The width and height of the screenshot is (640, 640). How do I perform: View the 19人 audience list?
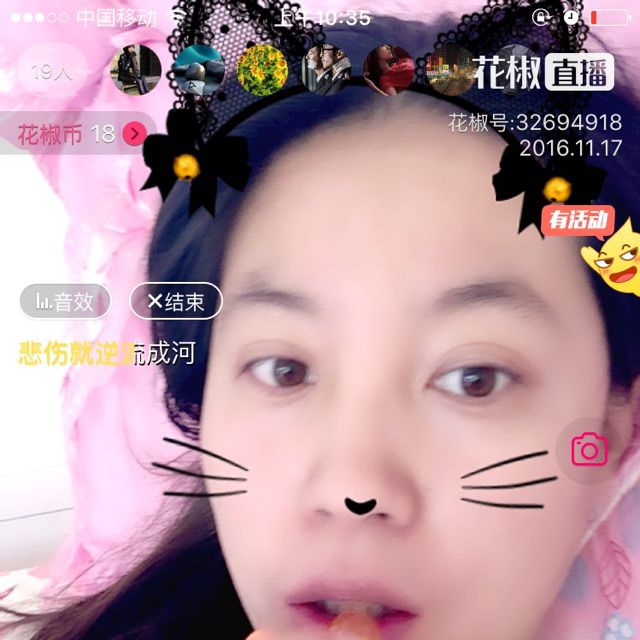click(52, 72)
